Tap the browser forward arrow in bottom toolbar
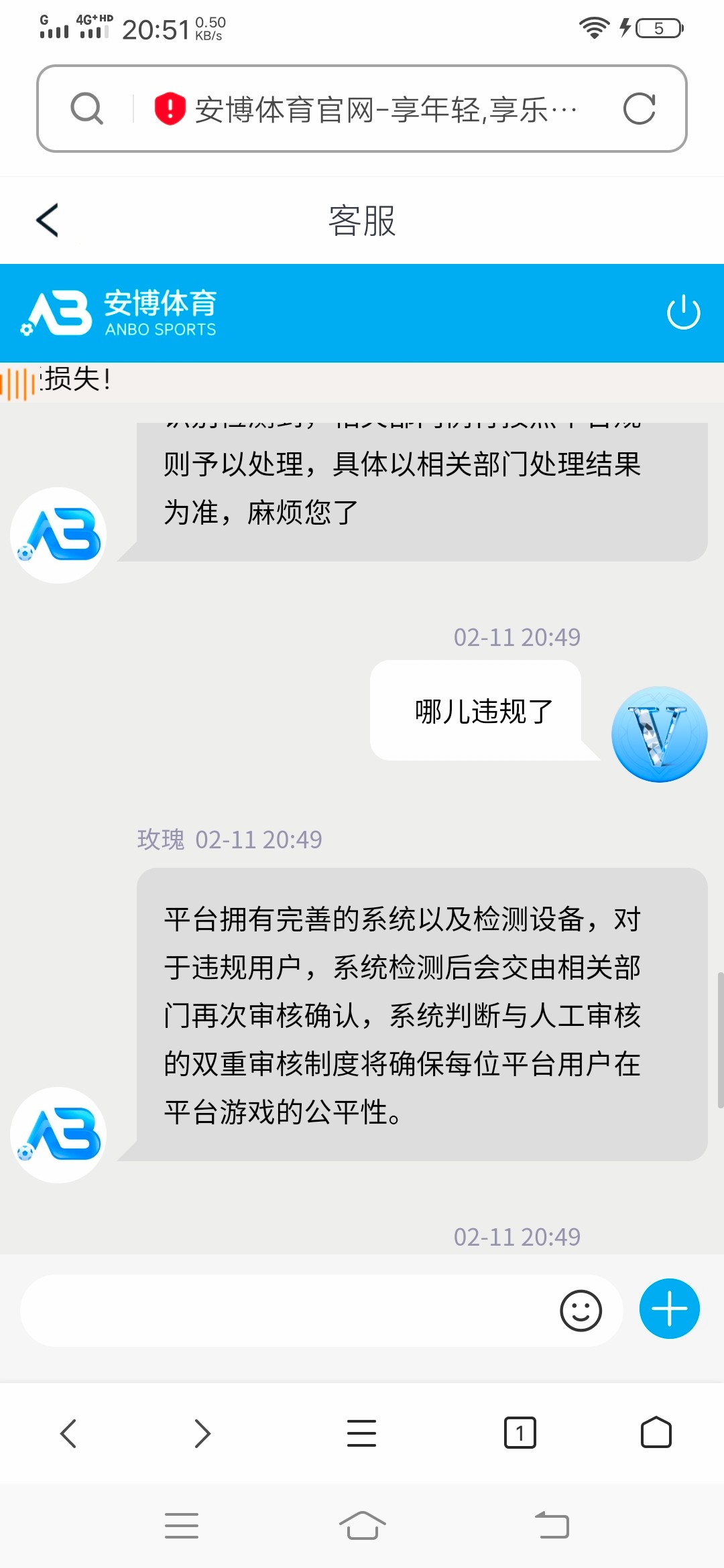 tap(203, 1432)
